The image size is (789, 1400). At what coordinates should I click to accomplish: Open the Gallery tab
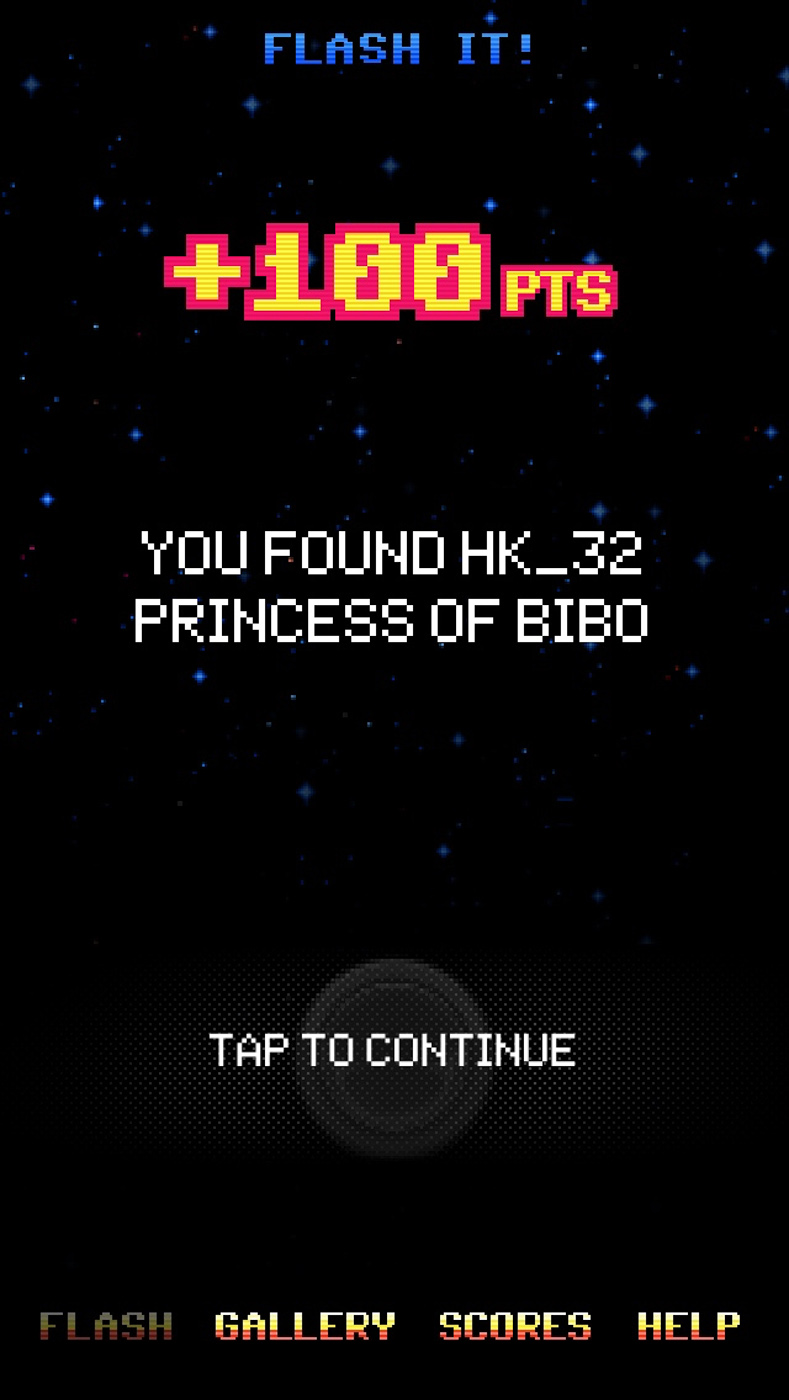click(305, 1326)
